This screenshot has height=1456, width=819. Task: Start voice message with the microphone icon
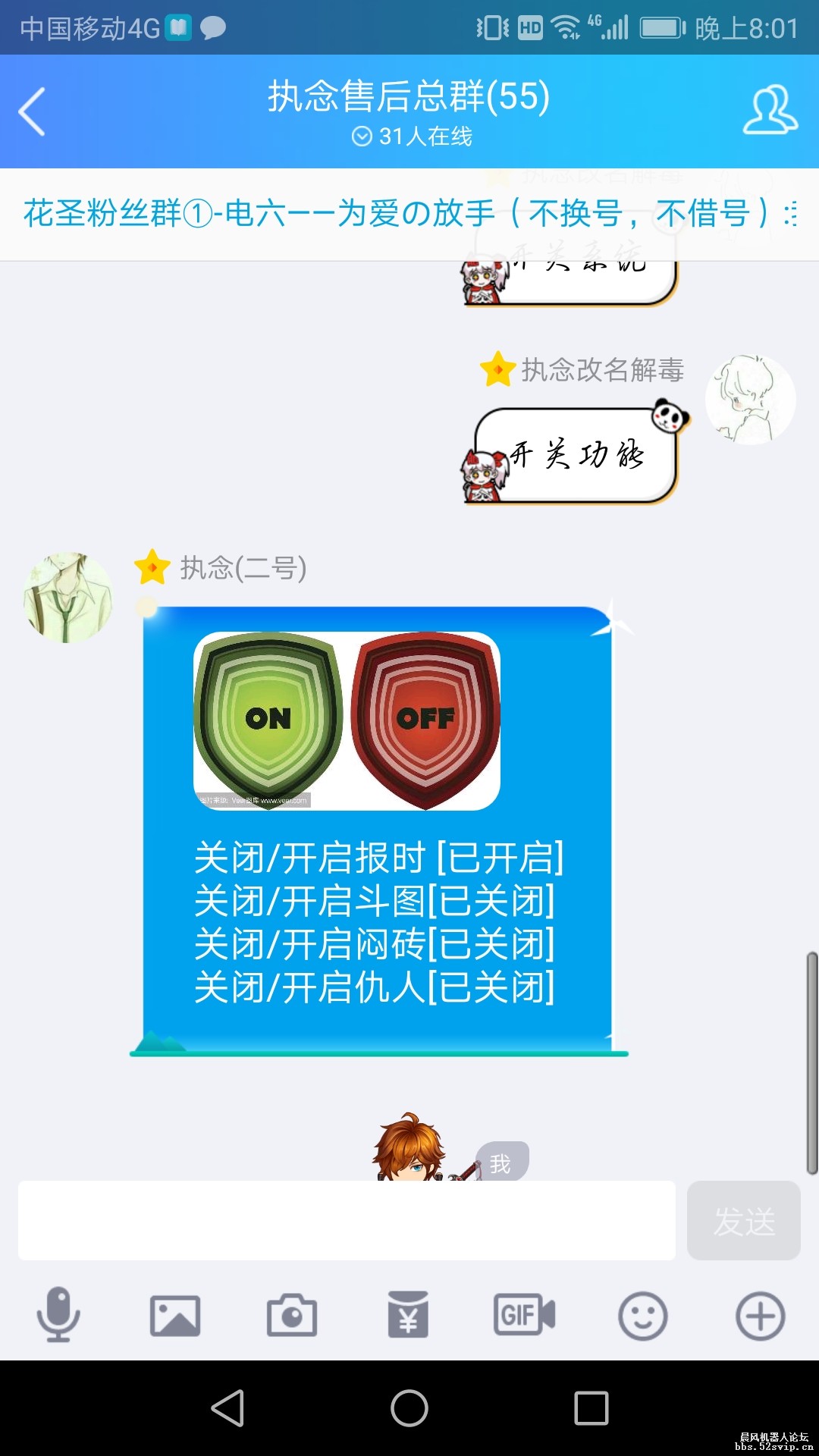[59, 1316]
